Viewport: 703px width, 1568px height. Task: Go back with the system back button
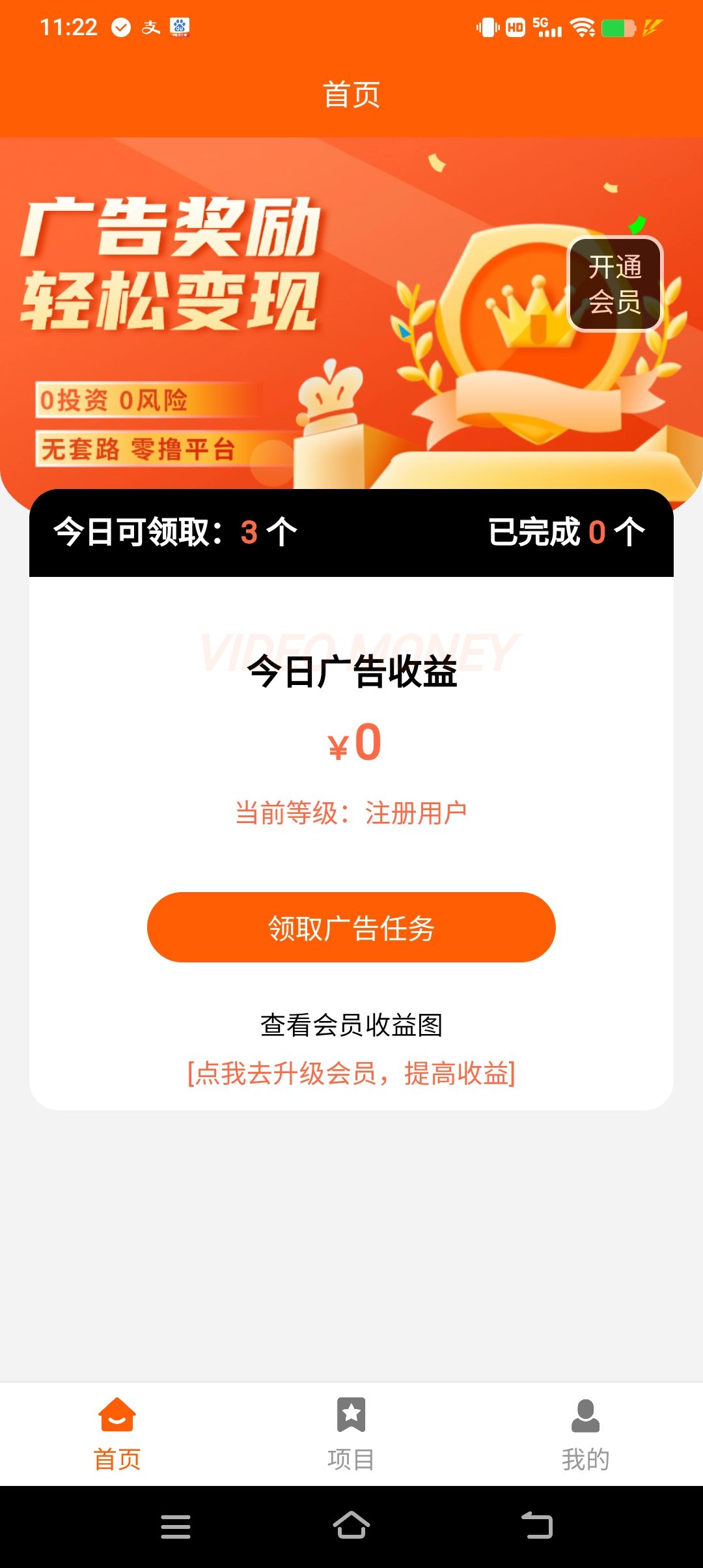537,1526
